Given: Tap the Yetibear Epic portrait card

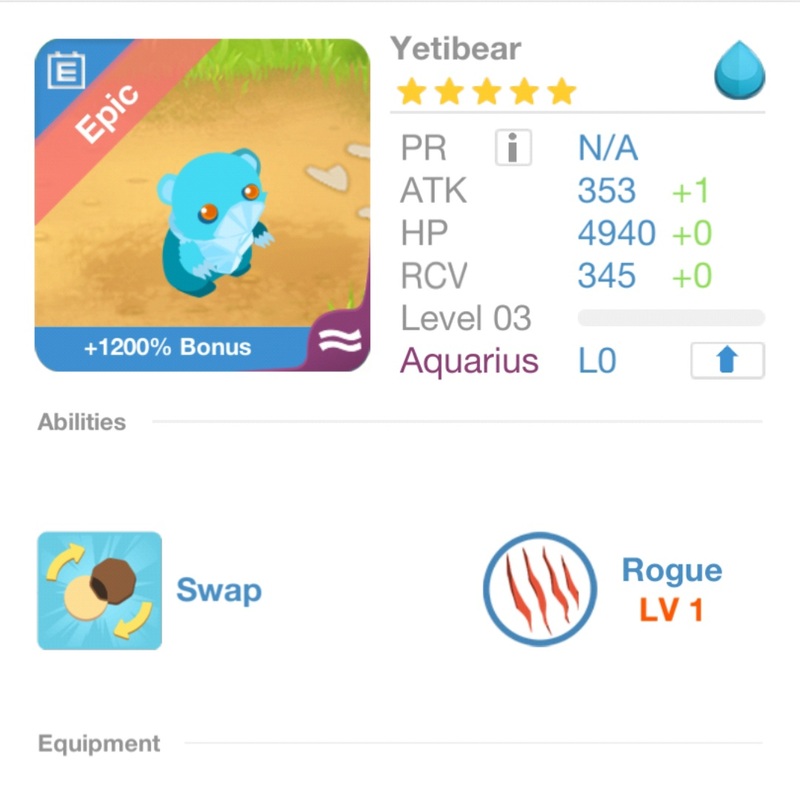Looking at the screenshot, I should pos(202,205).
